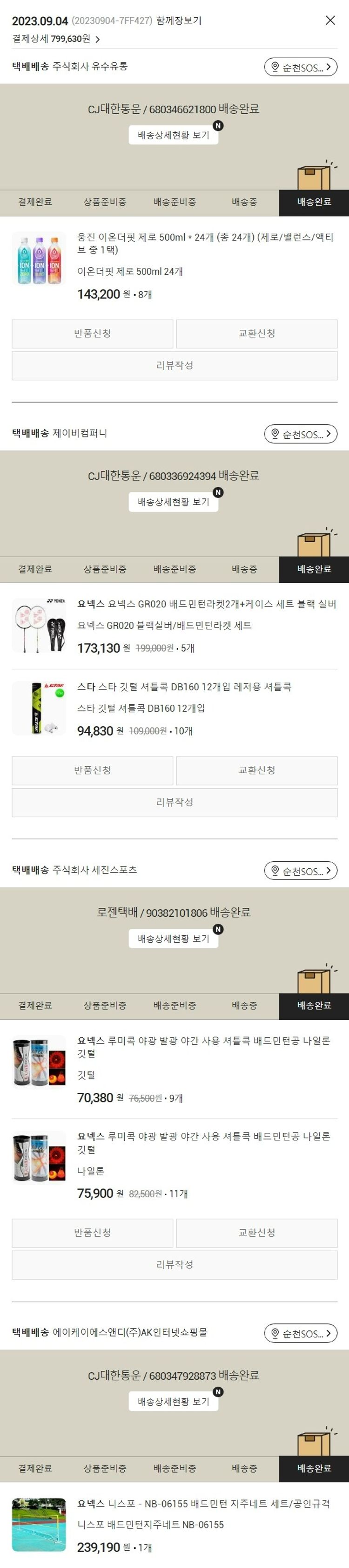Tap 순천SOS chip for 제이비컴퍼니
The width and height of the screenshot is (349, 1568).
coord(300,434)
